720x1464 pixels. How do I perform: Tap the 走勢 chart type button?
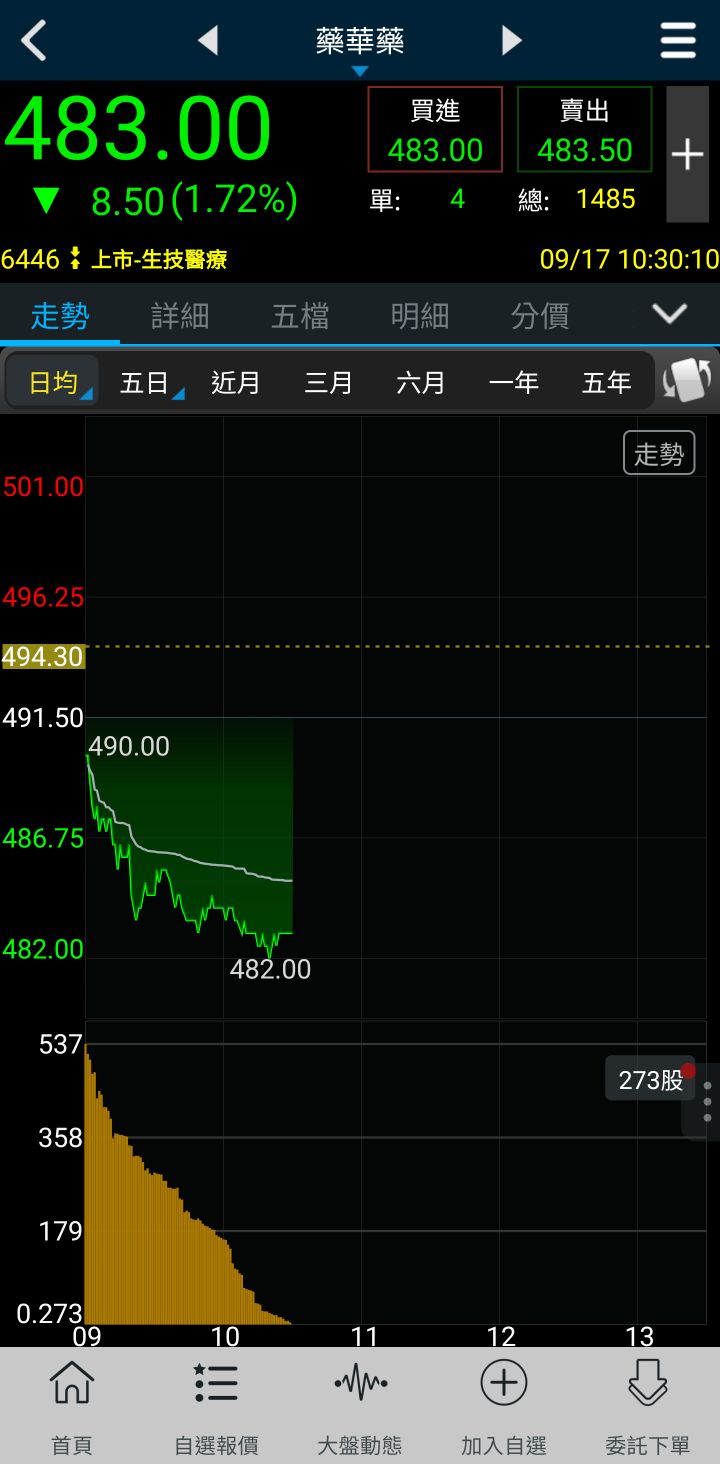(x=659, y=454)
